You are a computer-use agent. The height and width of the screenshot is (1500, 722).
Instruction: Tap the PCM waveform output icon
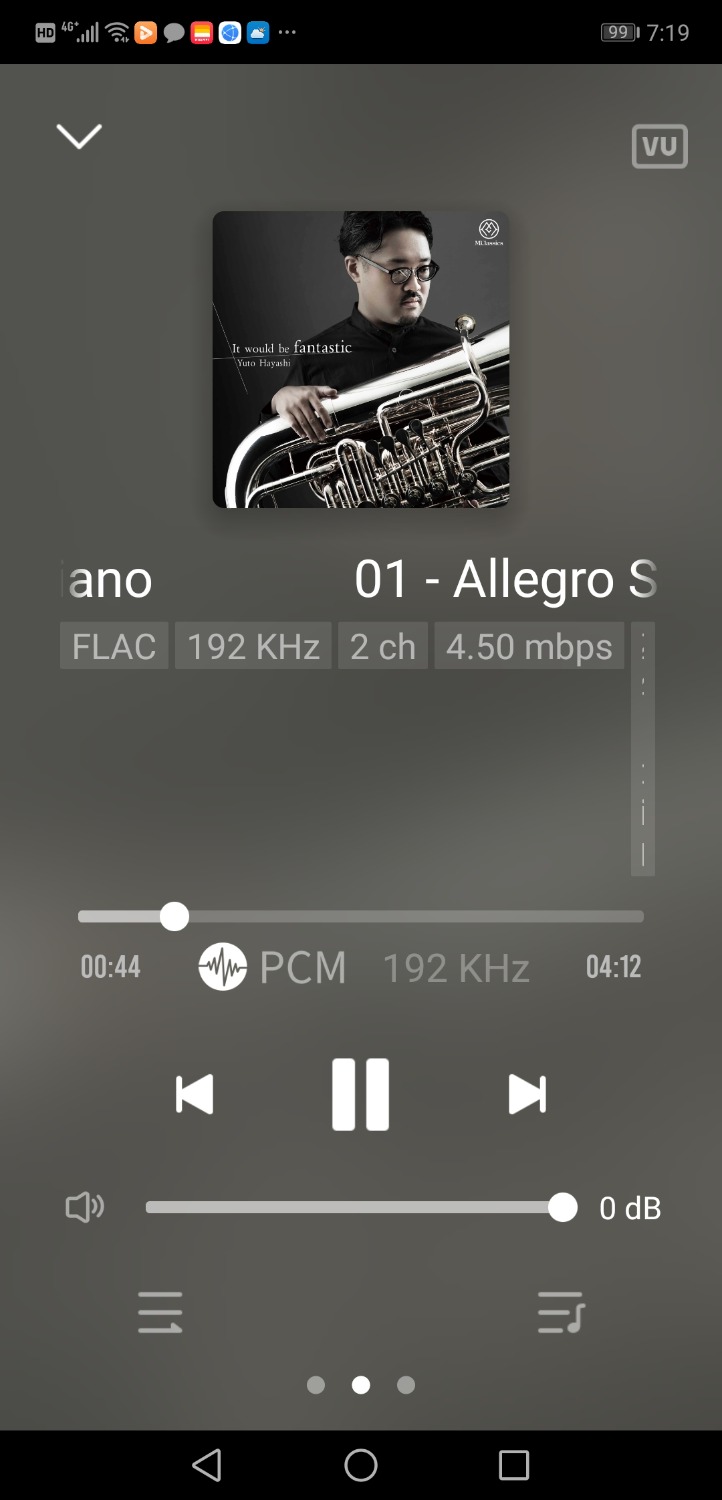(x=222, y=967)
